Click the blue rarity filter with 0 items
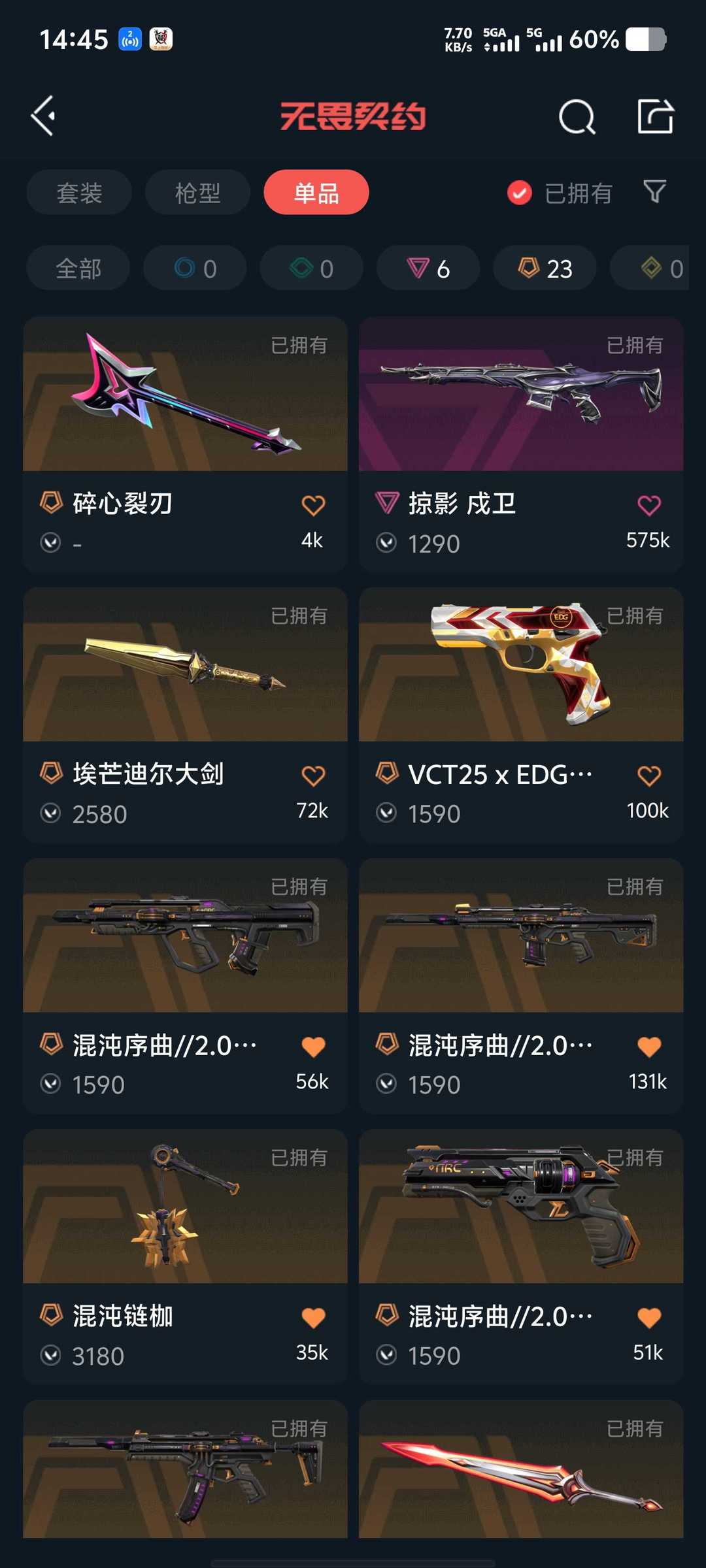 coord(194,268)
